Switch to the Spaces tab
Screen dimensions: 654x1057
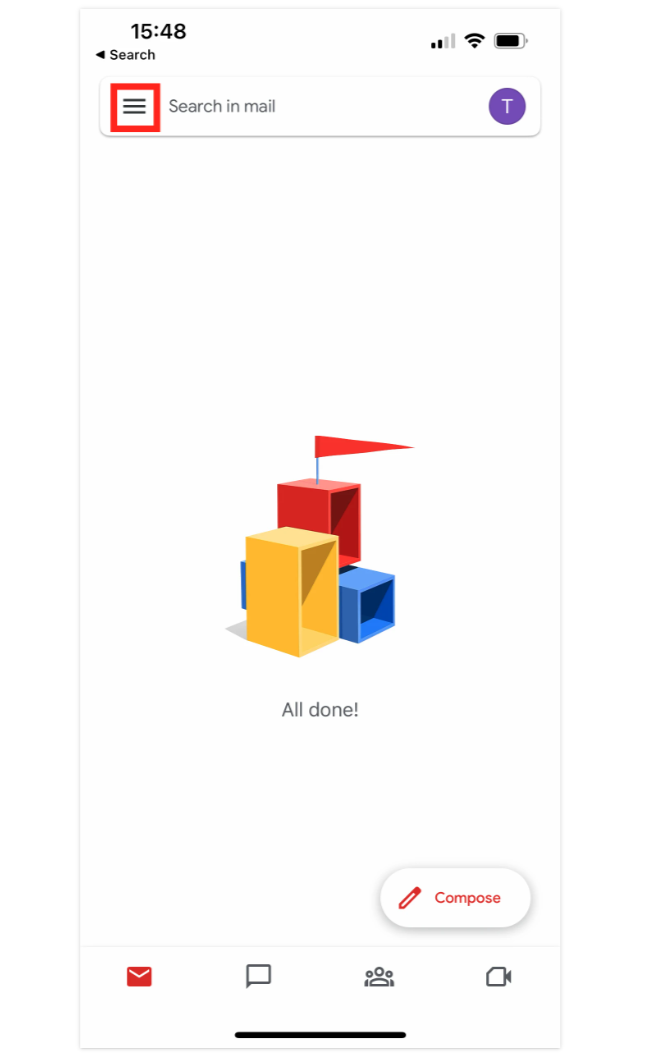coord(379,977)
